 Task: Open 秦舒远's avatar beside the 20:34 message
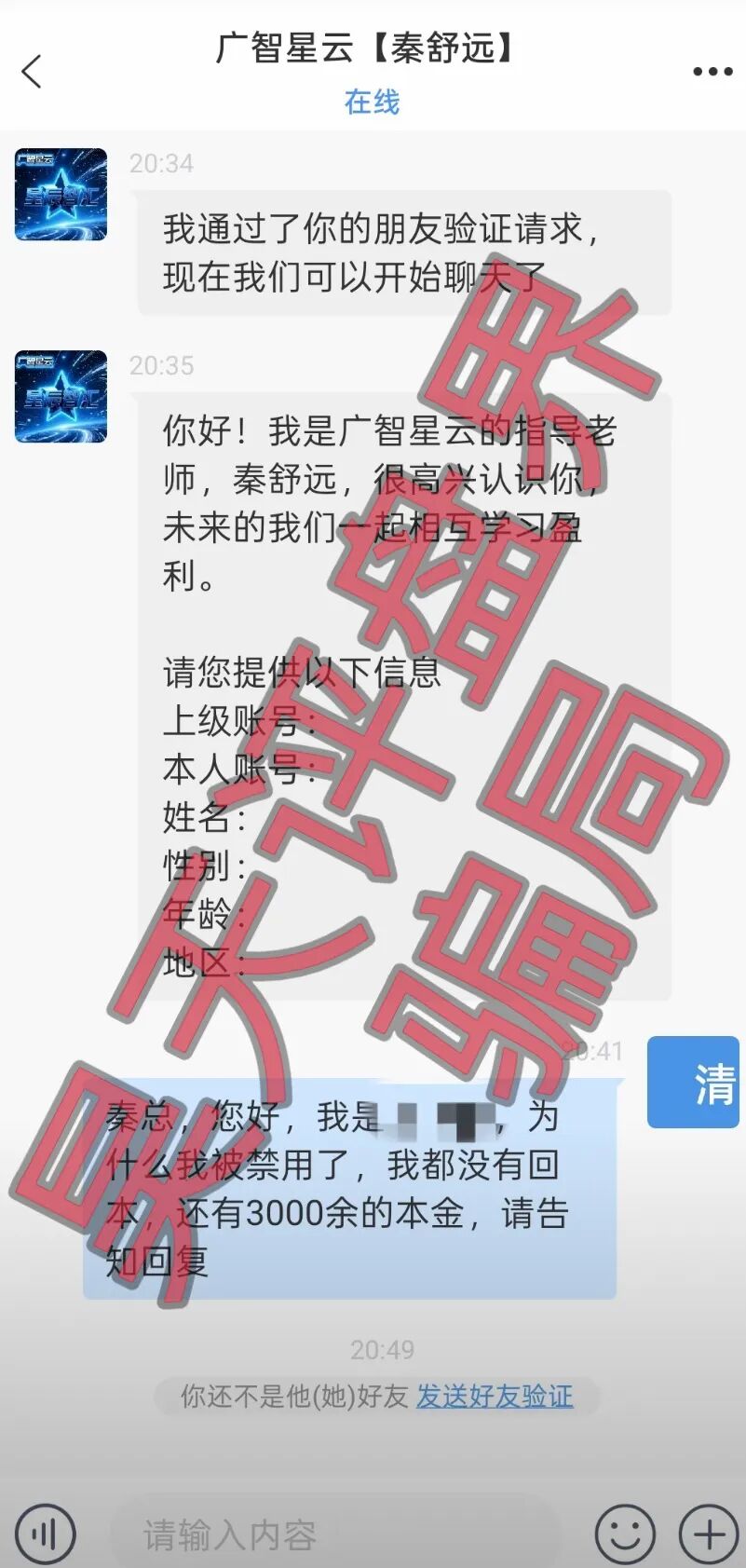tap(61, 195)
